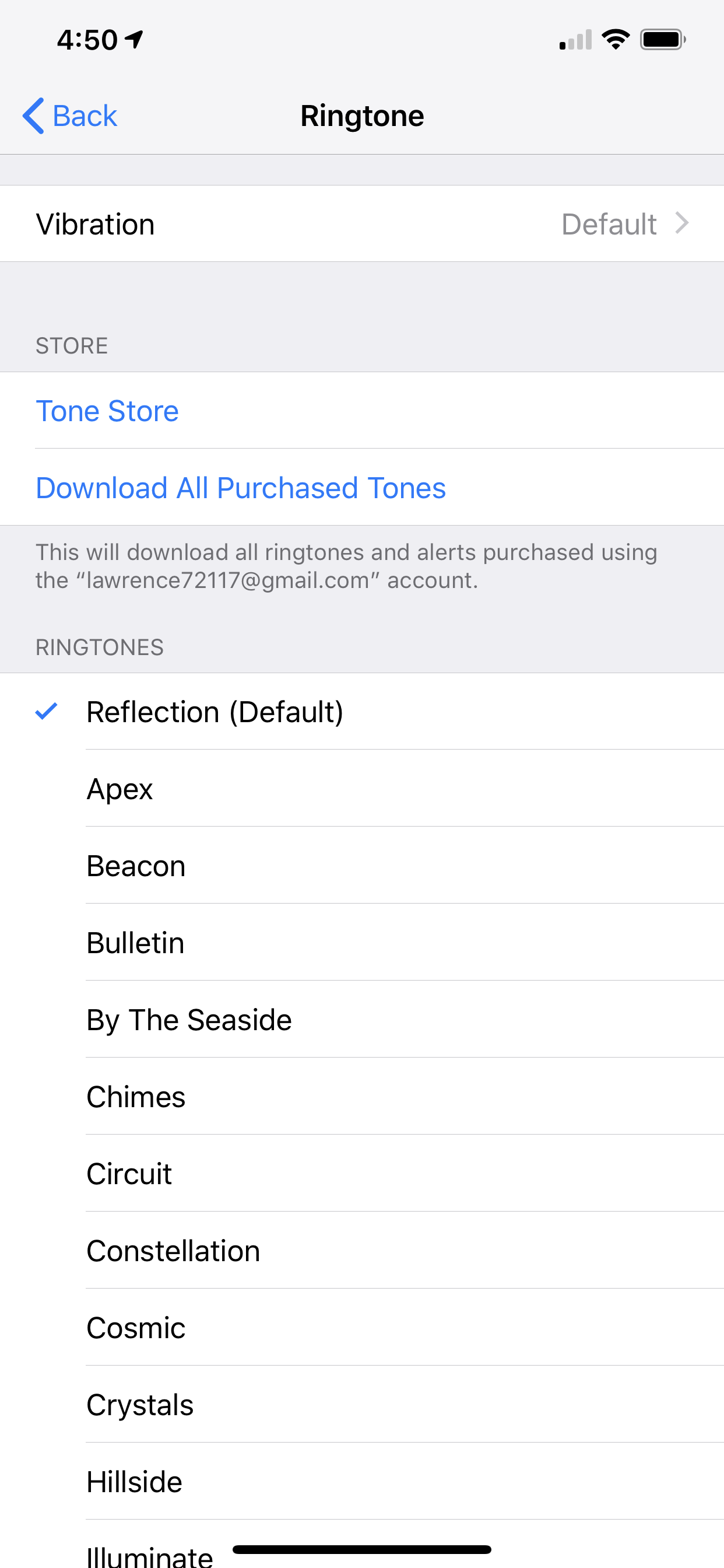The image size is (724, 1568).
Task: Select the Cosmic ringtone
Action: pyautogui.click(x=362, y=1328)
